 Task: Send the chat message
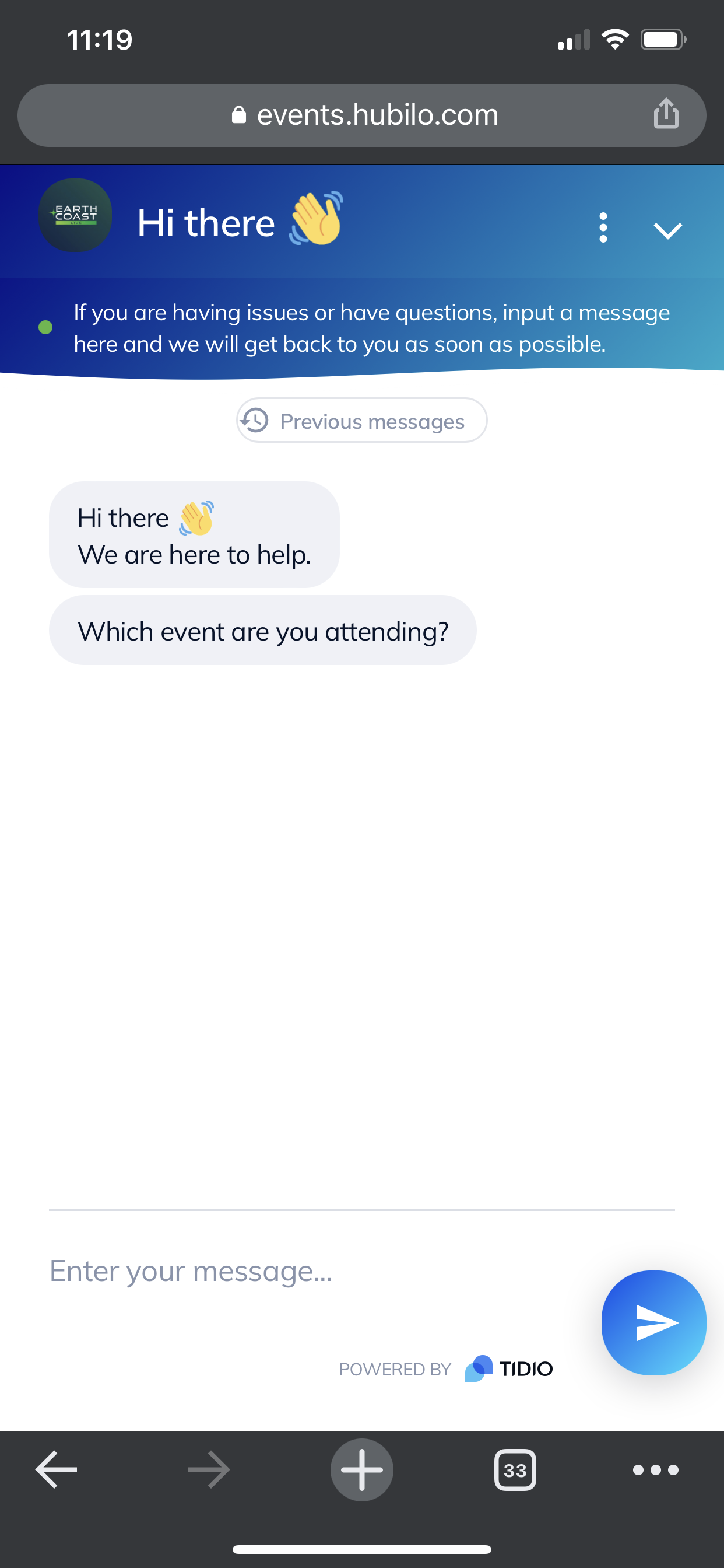point(653,1322)
